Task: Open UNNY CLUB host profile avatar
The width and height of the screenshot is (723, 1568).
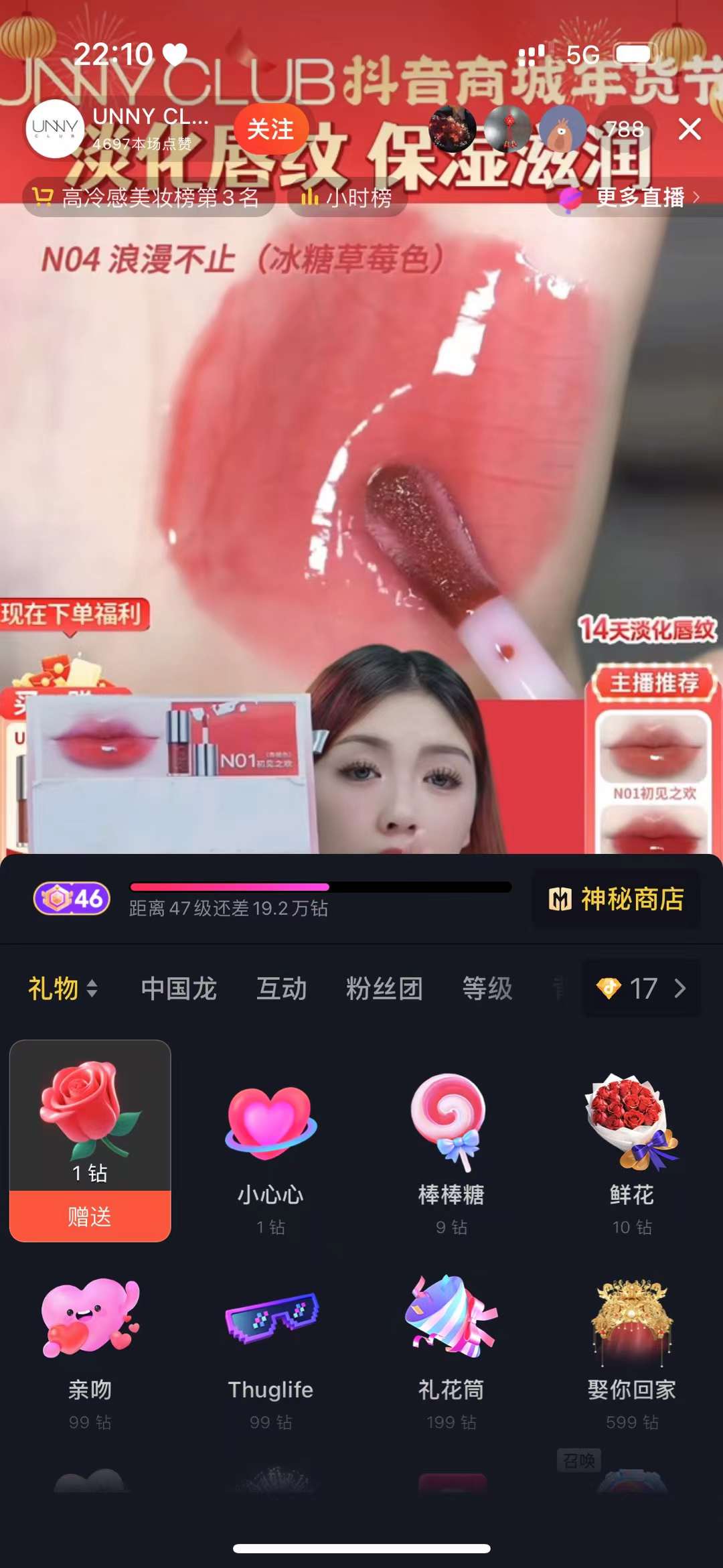Action: tap(55, 129)
